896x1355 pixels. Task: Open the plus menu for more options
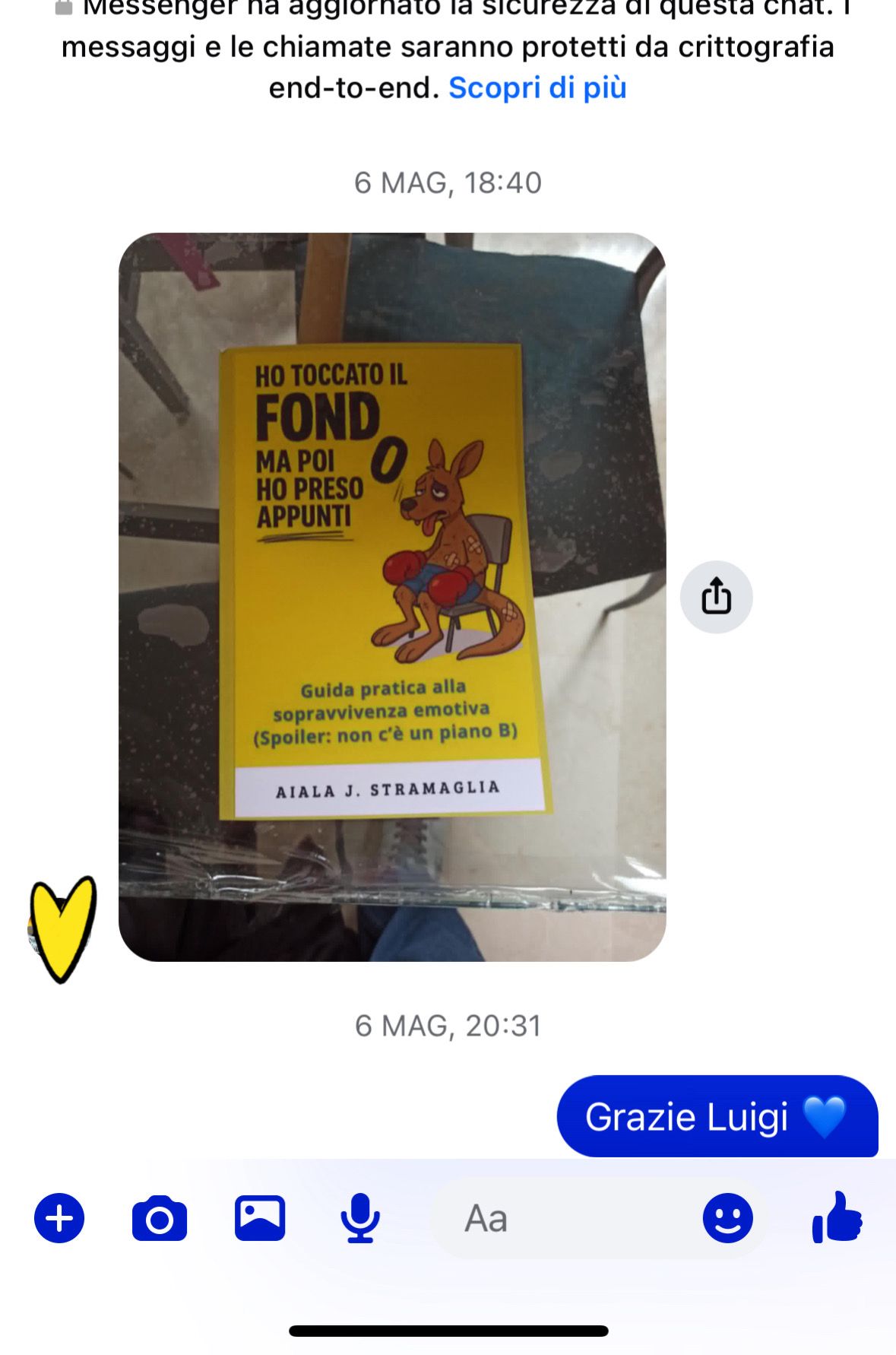tap(59, 1218)
